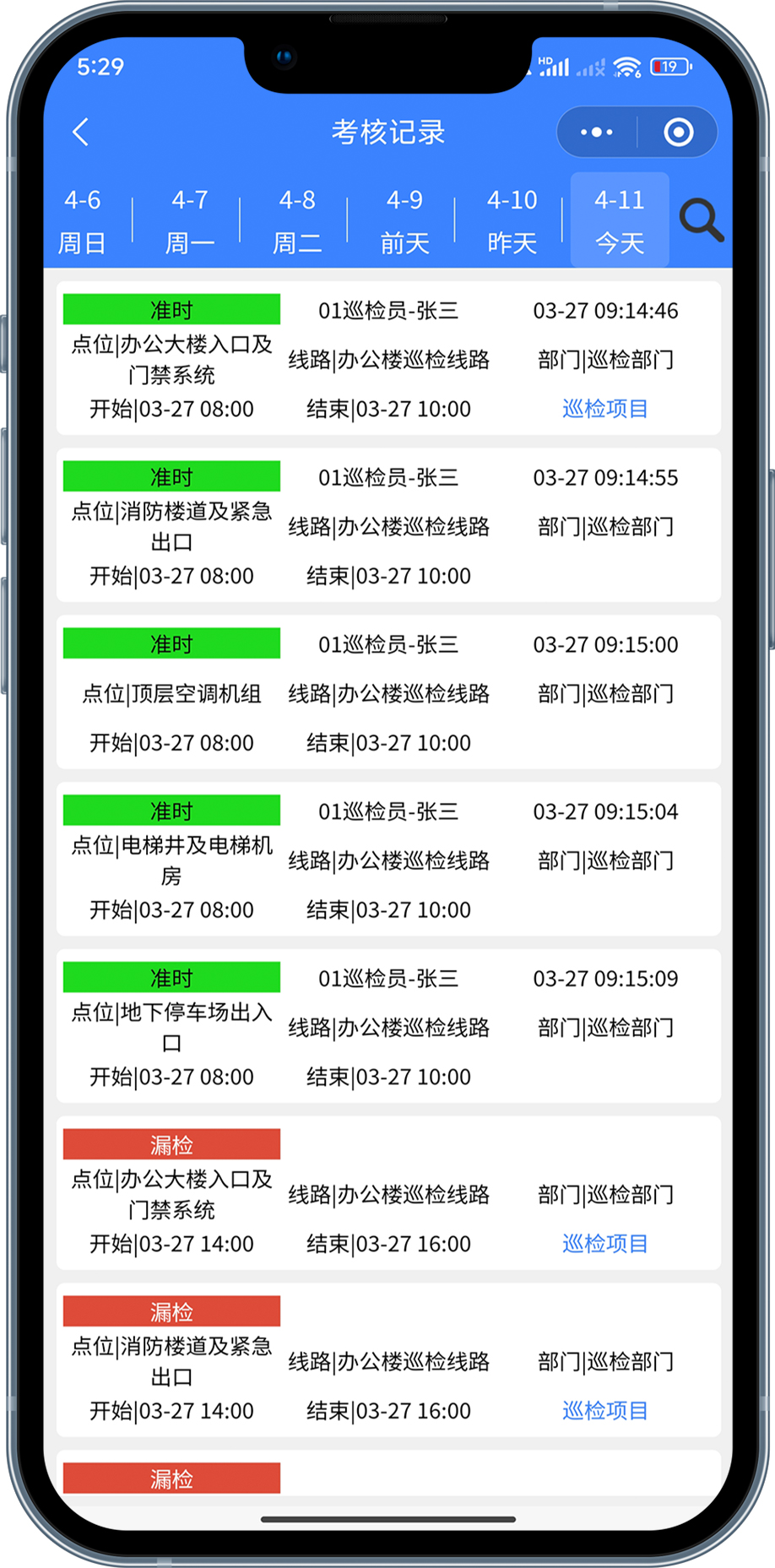Switch to the 4-9 前天 tab

click(x=404, y=221)
